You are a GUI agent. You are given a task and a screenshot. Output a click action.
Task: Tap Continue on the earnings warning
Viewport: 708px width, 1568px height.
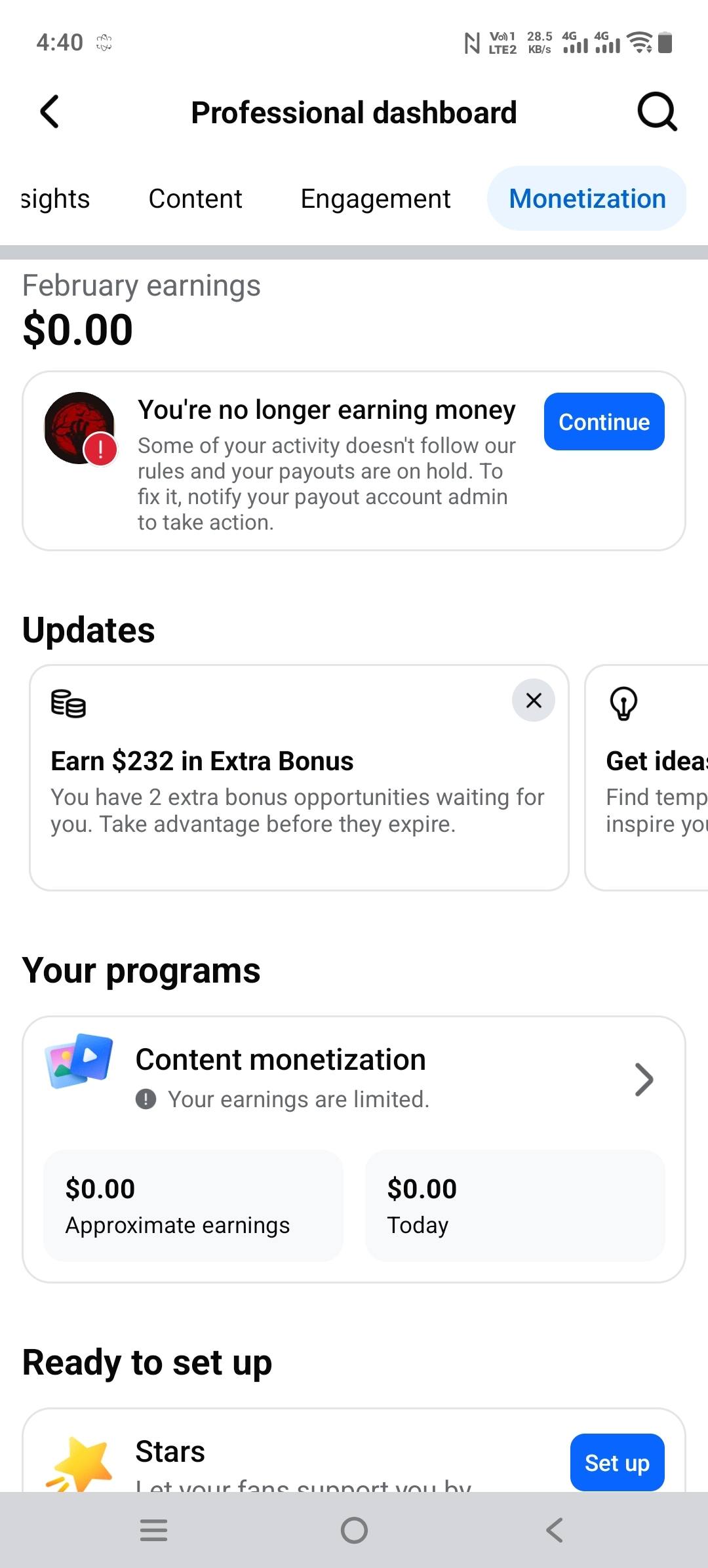(604, 421)
